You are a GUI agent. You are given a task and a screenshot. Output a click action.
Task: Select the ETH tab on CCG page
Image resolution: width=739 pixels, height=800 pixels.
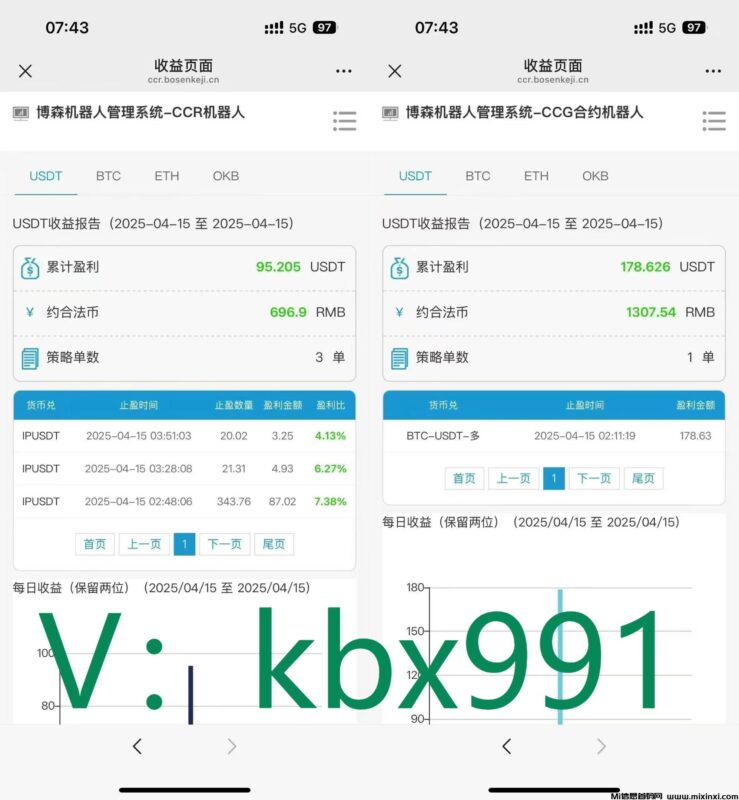pos(536,176)
